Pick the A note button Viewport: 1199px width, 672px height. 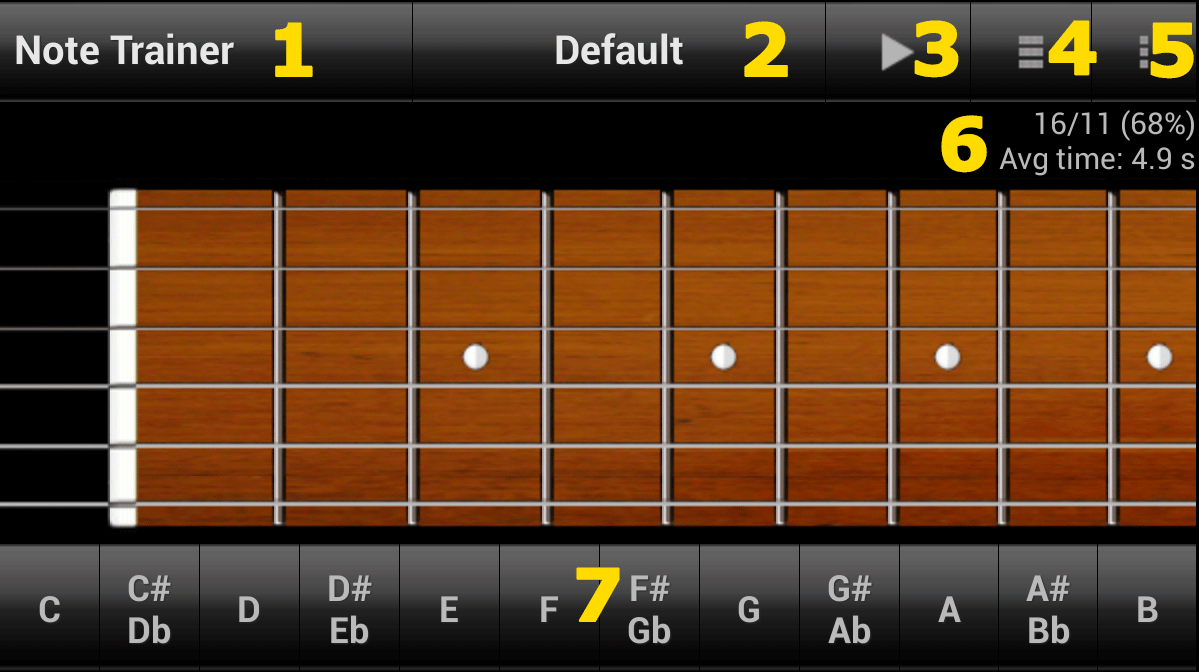(x=949, y=609)
